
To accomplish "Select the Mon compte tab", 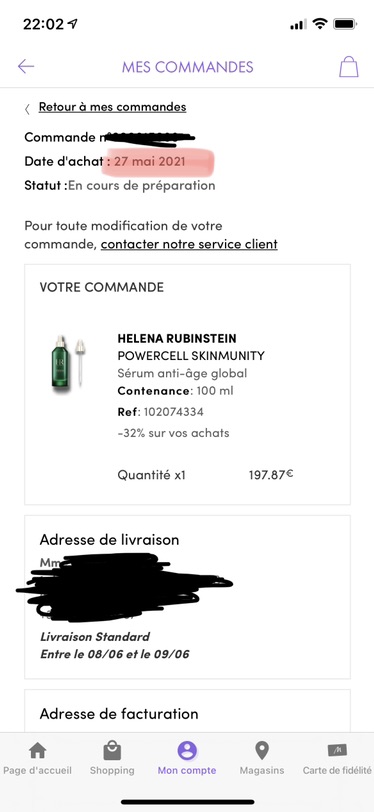I will 187,758.
